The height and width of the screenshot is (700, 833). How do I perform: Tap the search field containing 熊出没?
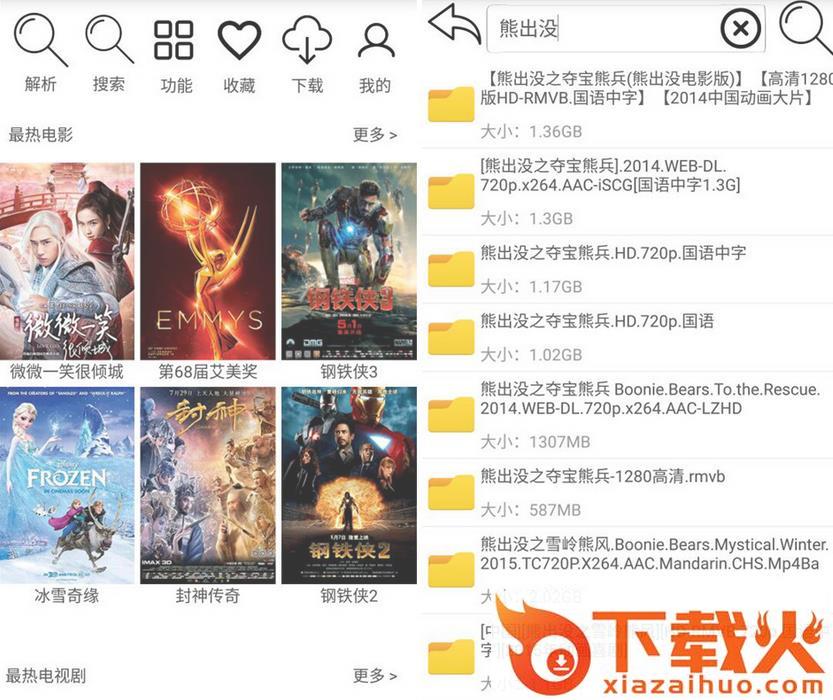[600, 28]
